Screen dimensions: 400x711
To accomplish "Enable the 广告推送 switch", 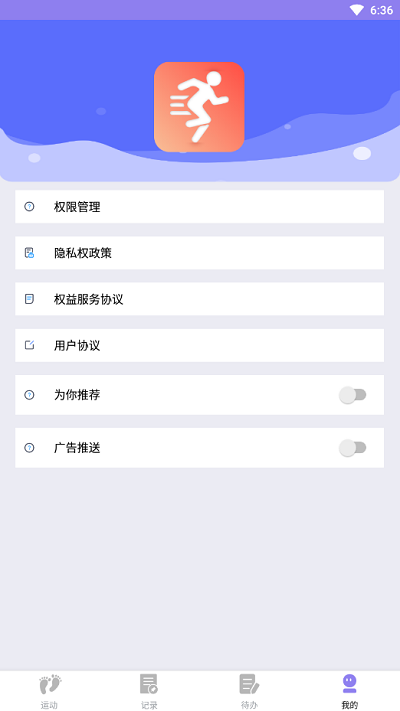I will [353, 448].
